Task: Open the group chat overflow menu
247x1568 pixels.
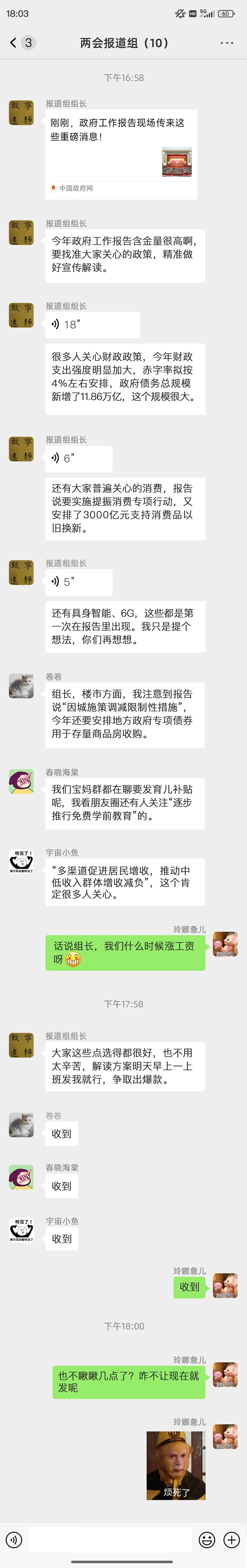Action: [x=226, y=42]
